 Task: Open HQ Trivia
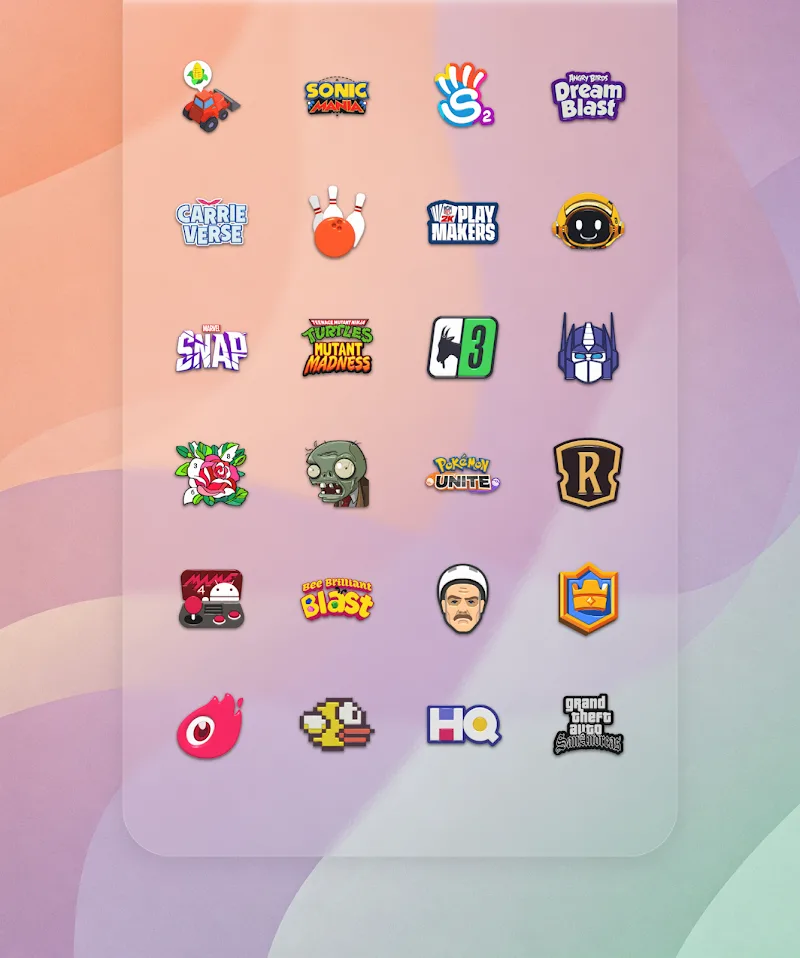click(463, 725)
